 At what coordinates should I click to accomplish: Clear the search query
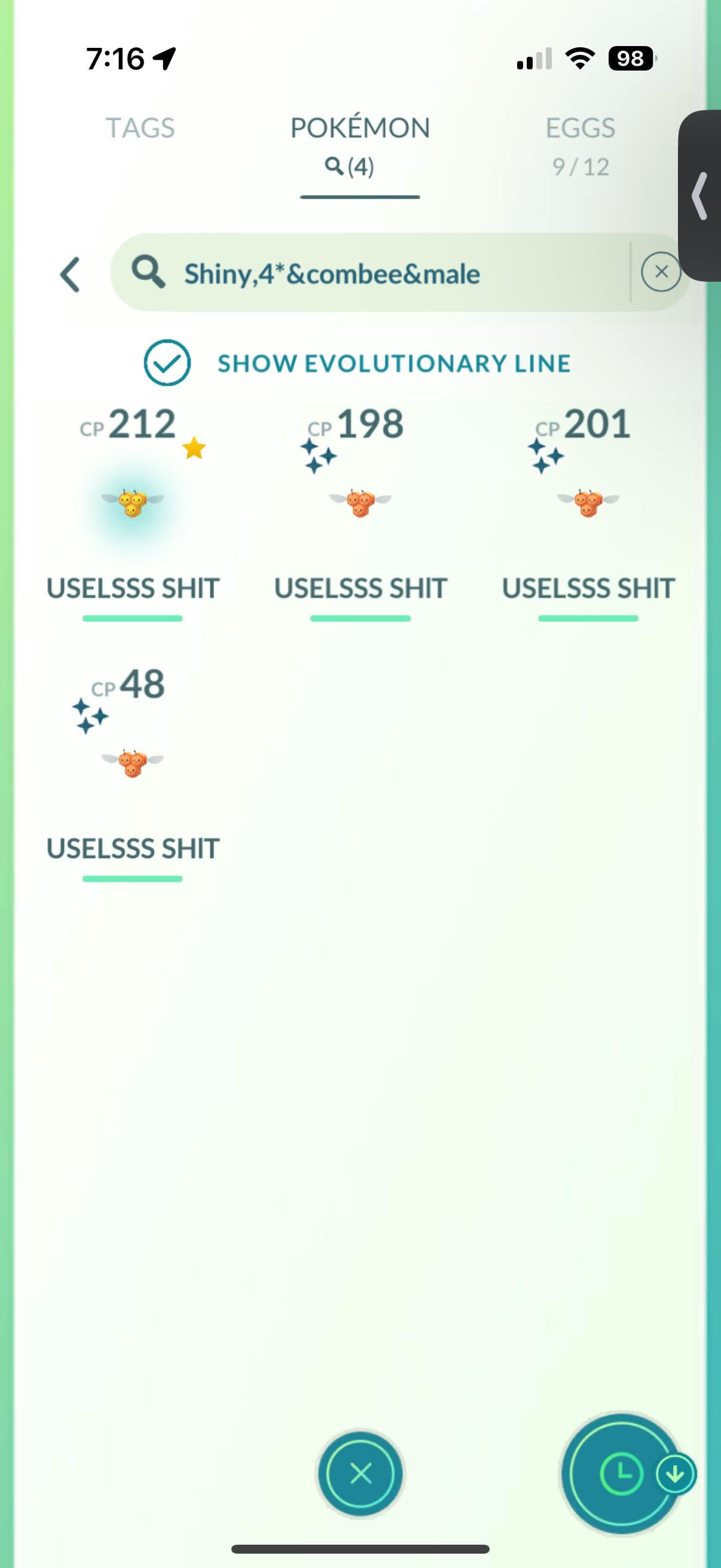tap(661, 272)
